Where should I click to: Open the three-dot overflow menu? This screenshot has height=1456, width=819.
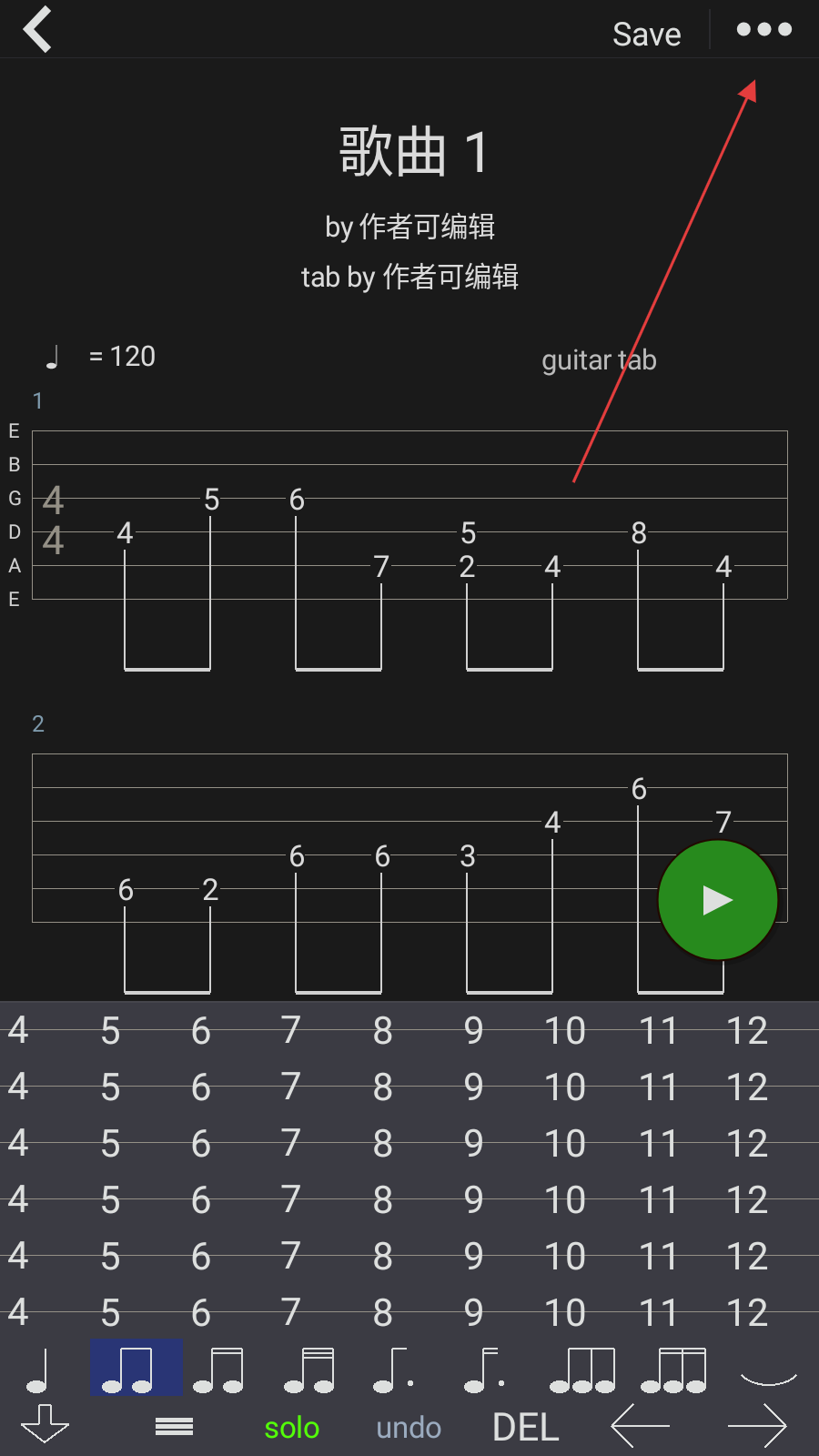763,30
